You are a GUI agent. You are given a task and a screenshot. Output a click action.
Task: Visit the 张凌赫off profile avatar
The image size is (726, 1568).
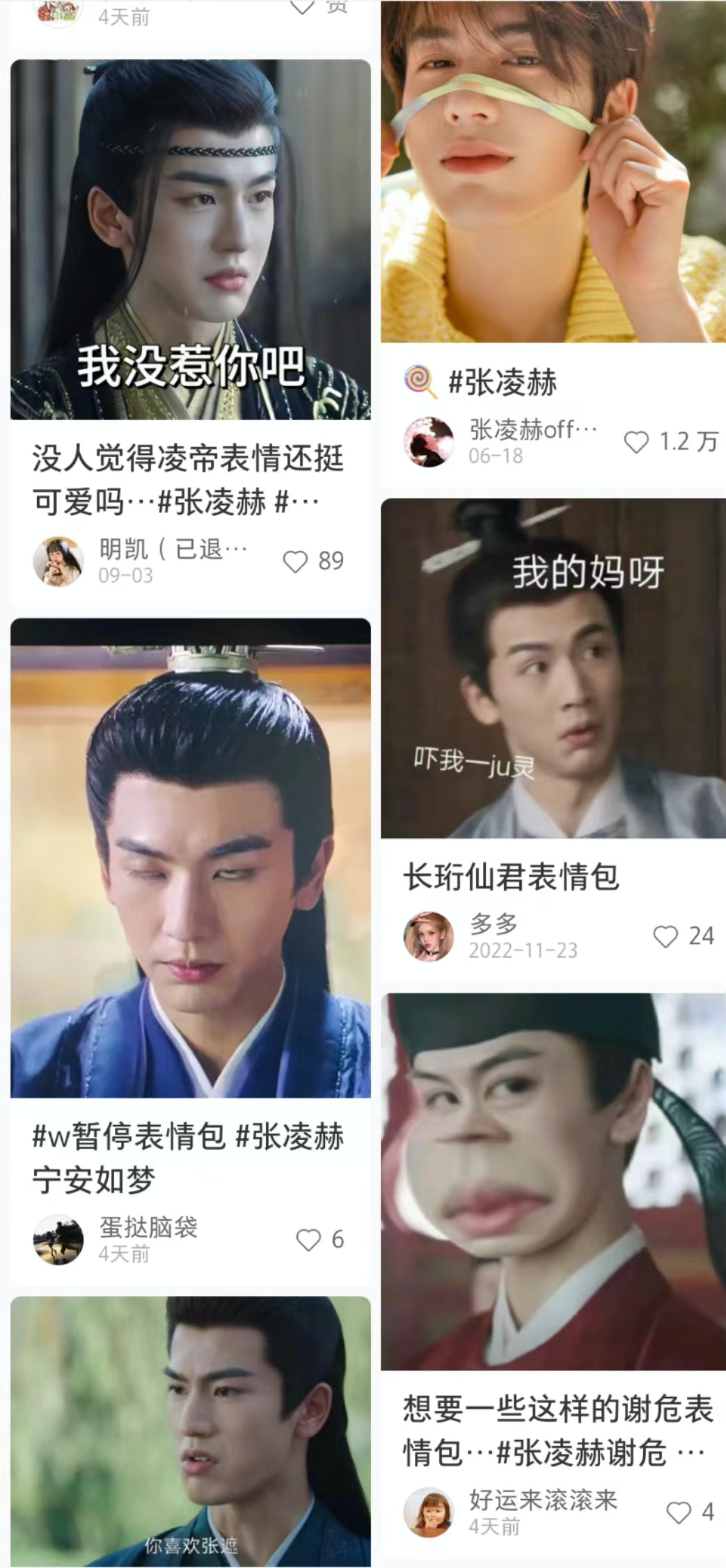click(429, 442)
